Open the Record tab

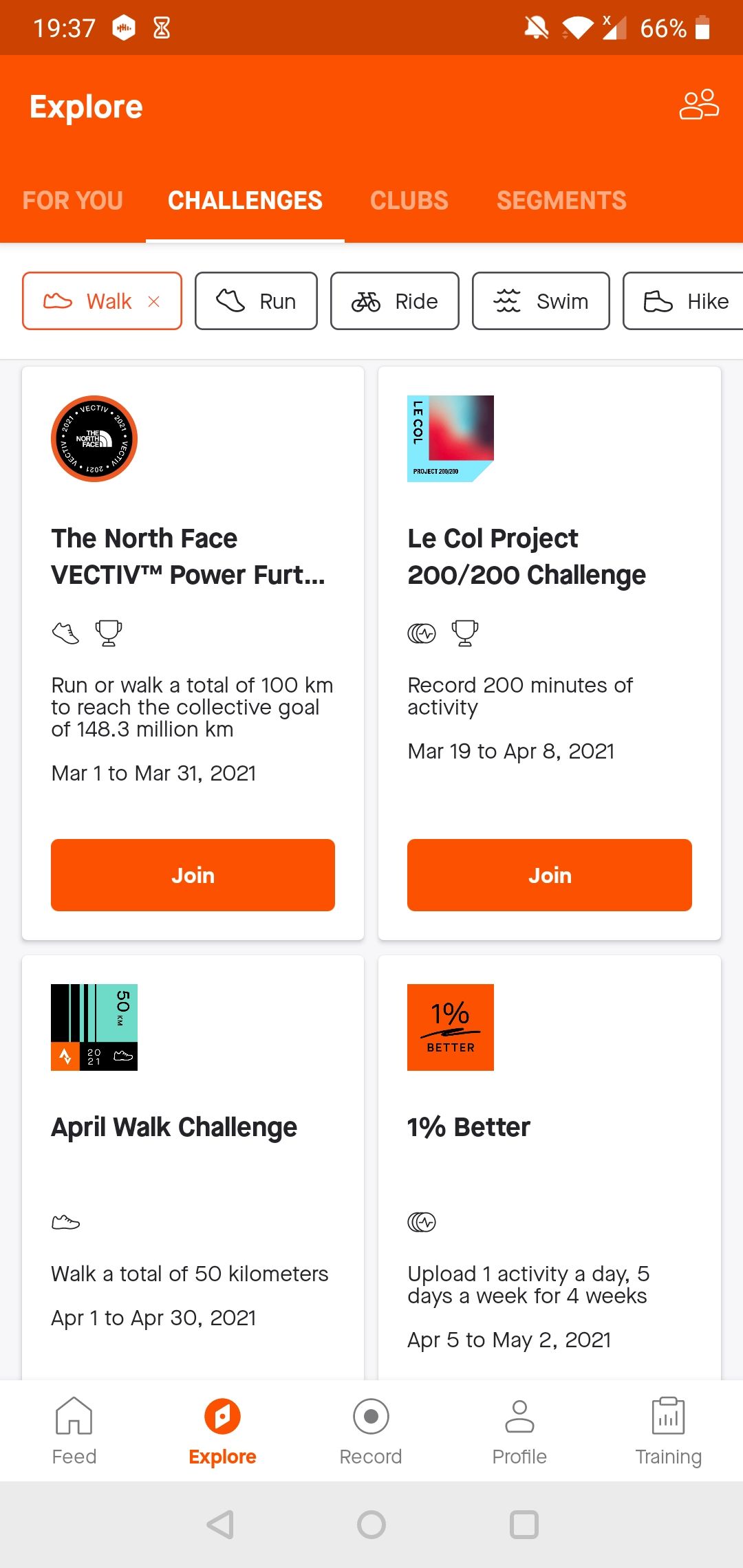click(371, 1430)
